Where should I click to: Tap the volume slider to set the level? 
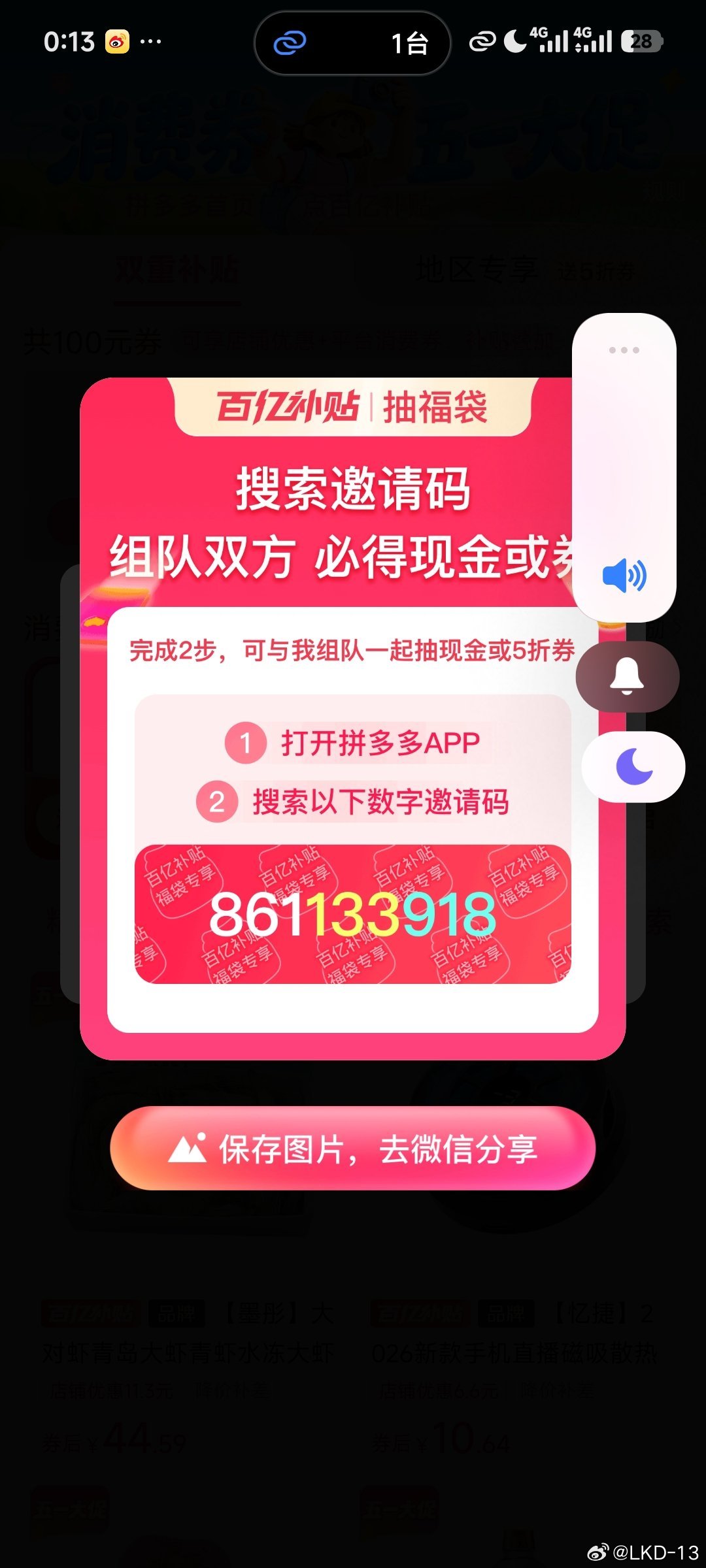(624, 457)
